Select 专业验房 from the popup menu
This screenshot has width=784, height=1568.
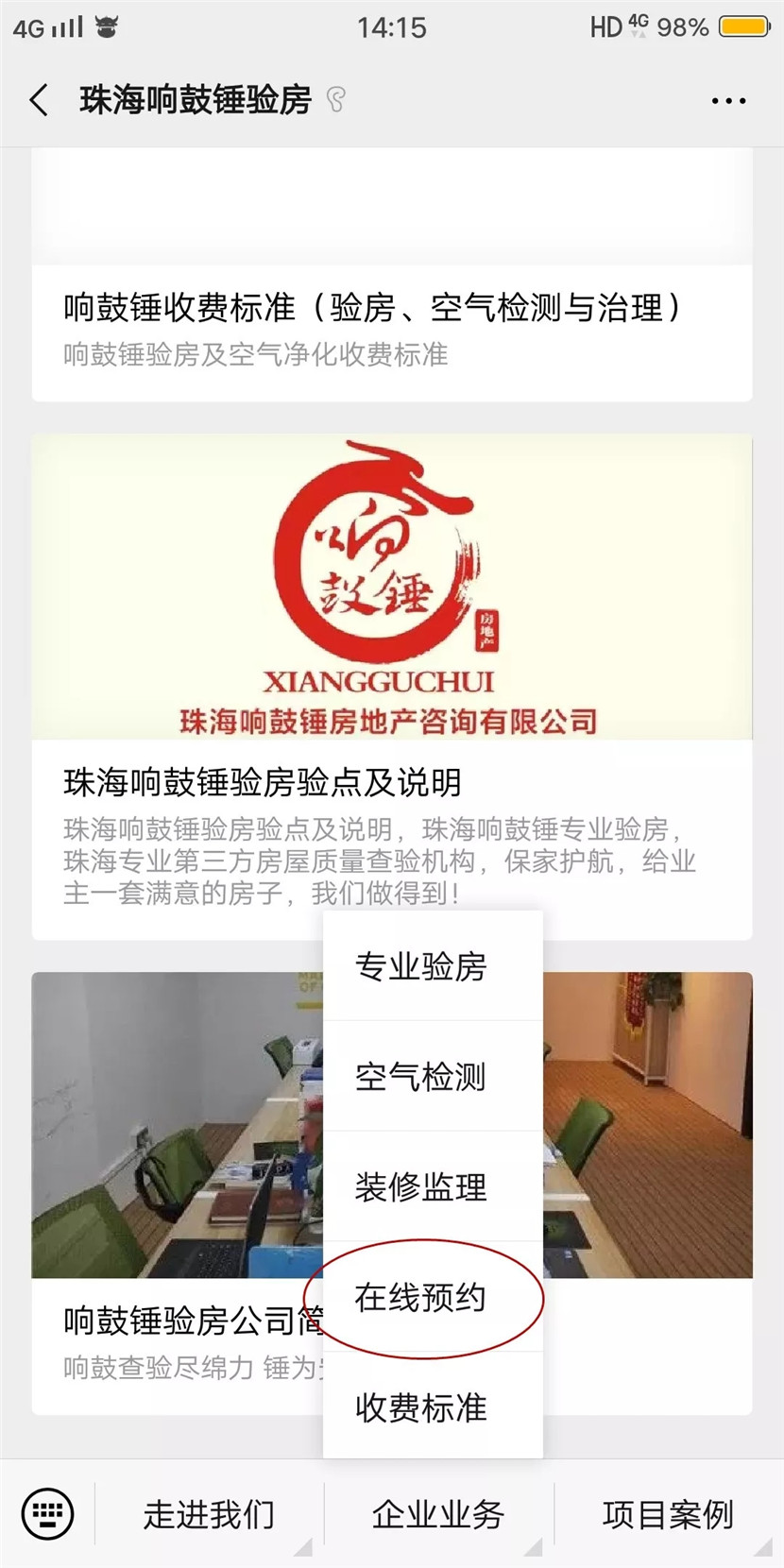tap(421, 967)
